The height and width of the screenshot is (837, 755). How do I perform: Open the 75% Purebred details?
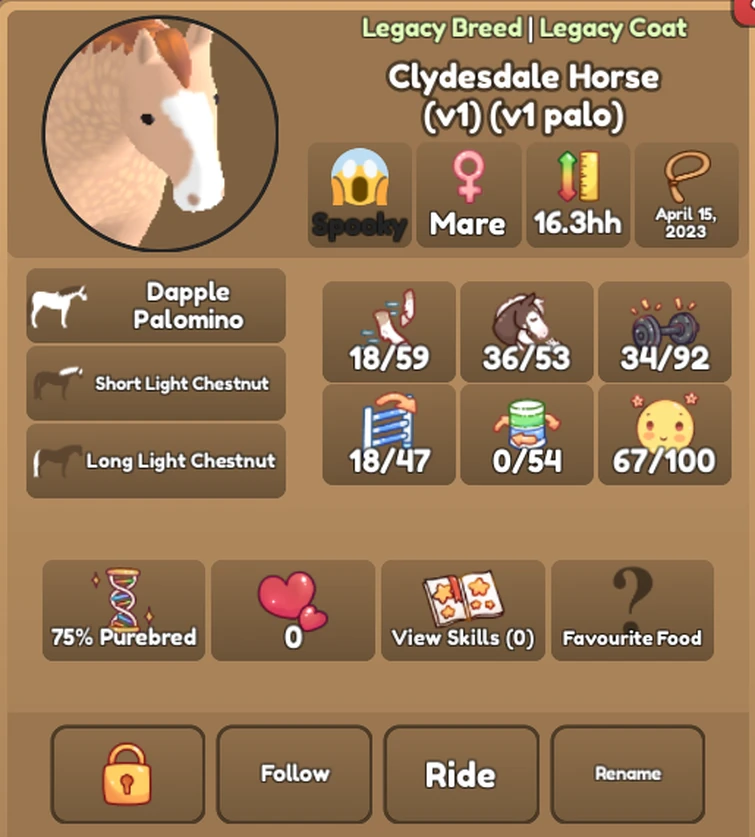(124, 610)
